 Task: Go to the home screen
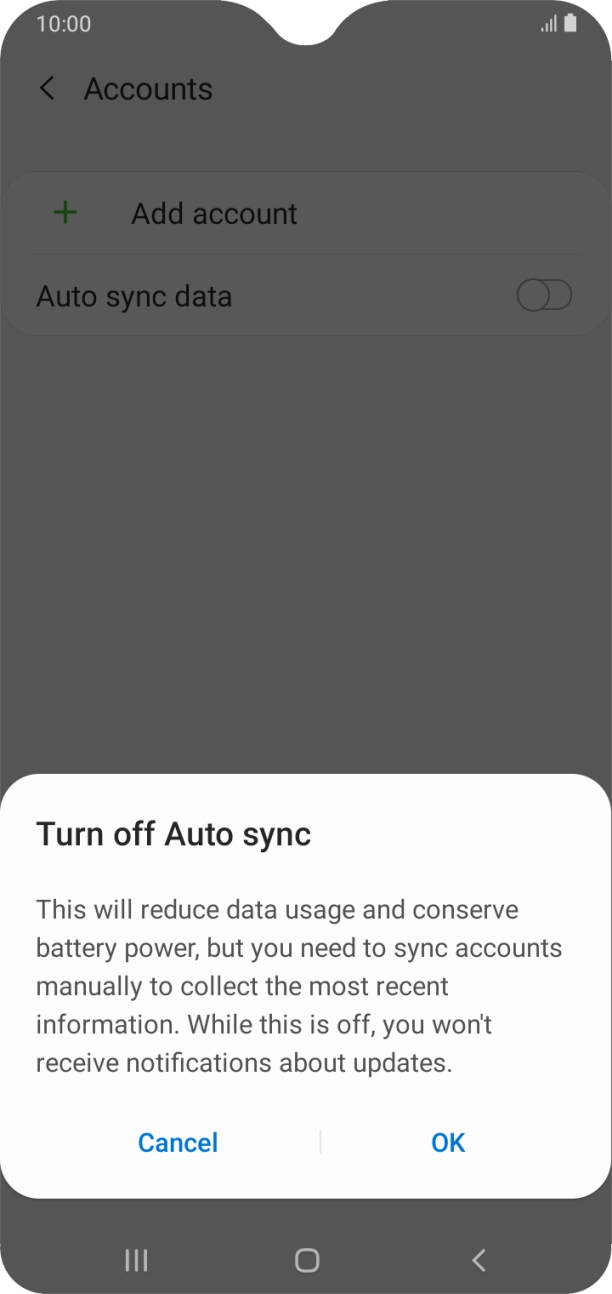307,1260
